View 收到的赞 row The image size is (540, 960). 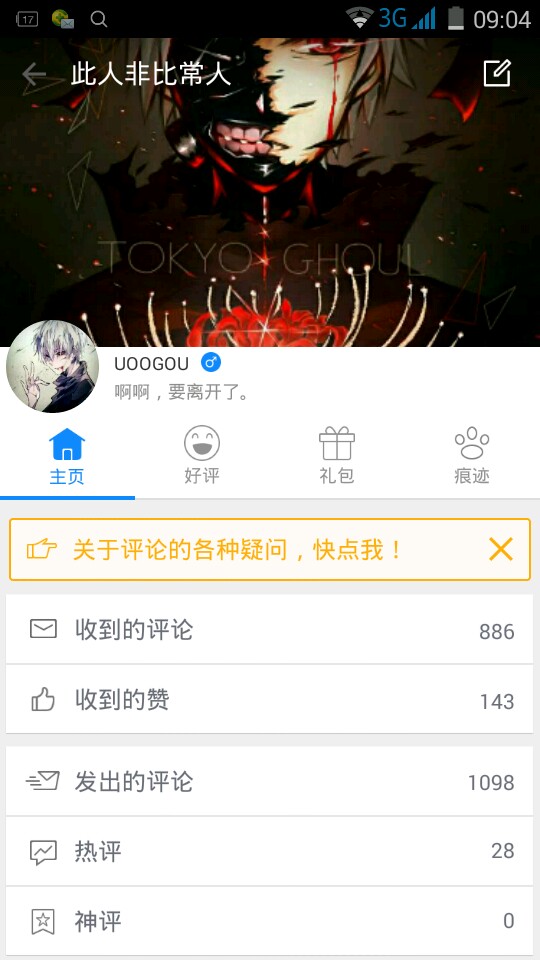269,699
